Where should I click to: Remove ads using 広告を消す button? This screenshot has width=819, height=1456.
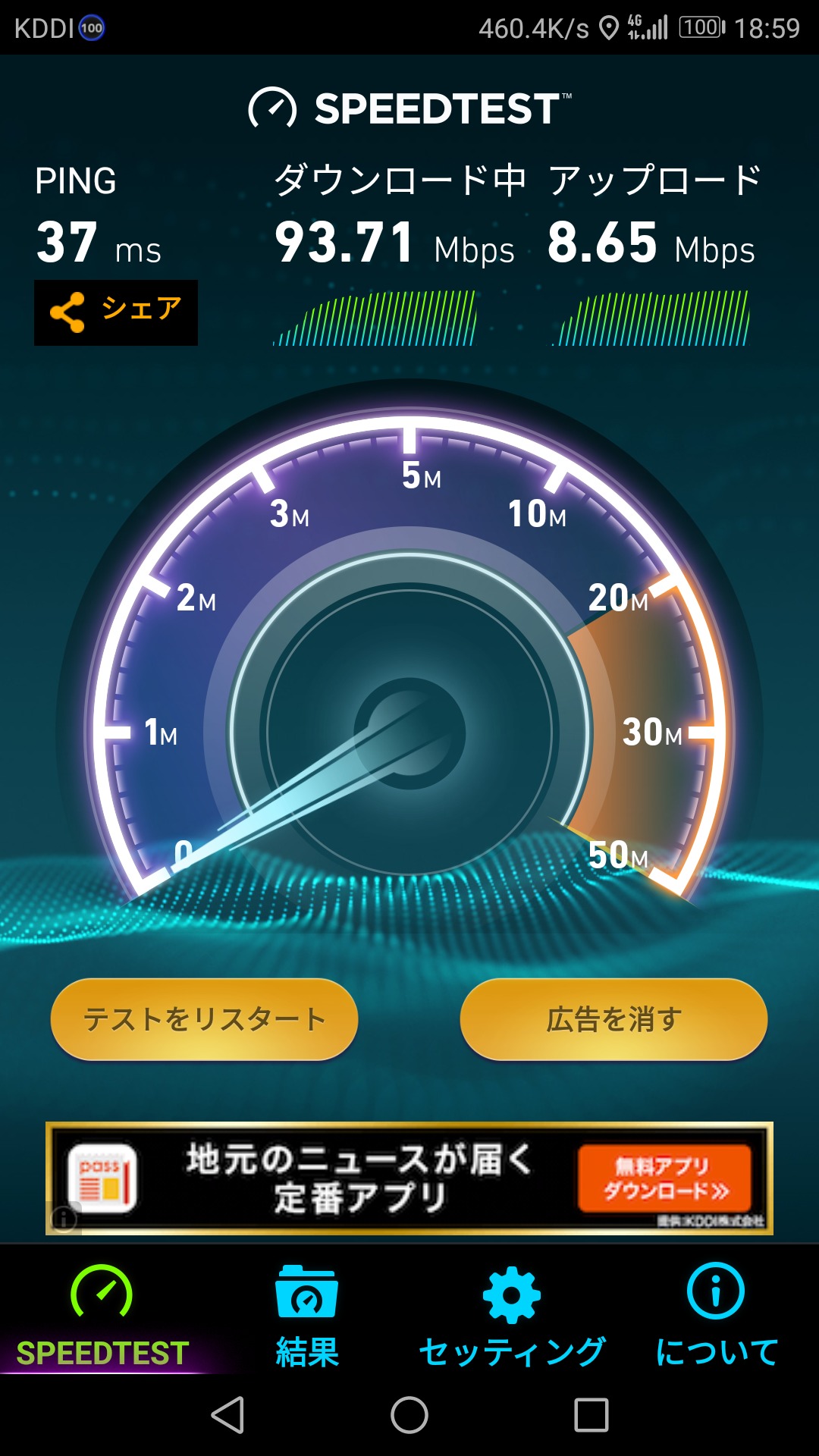(x=613, y=1018)
